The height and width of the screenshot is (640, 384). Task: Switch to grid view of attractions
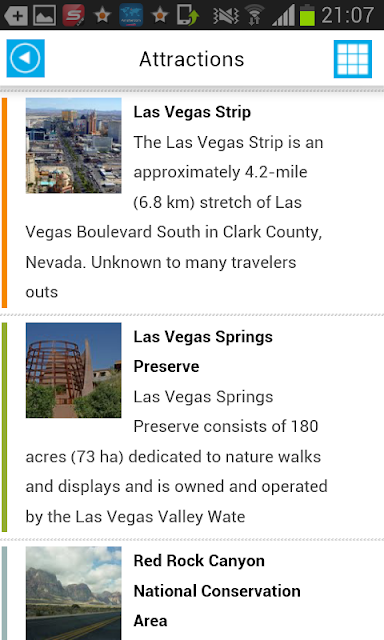pos(353,59)
